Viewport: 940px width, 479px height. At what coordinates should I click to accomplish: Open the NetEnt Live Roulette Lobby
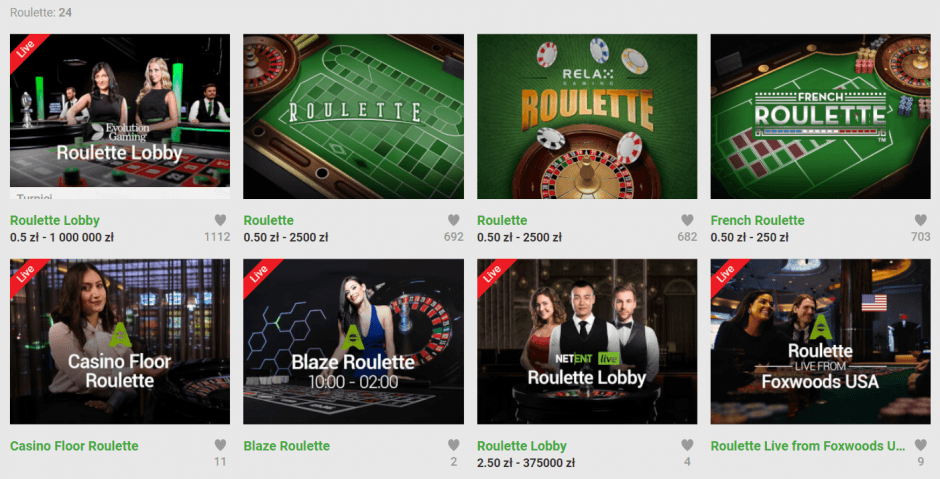pos(587,341)
